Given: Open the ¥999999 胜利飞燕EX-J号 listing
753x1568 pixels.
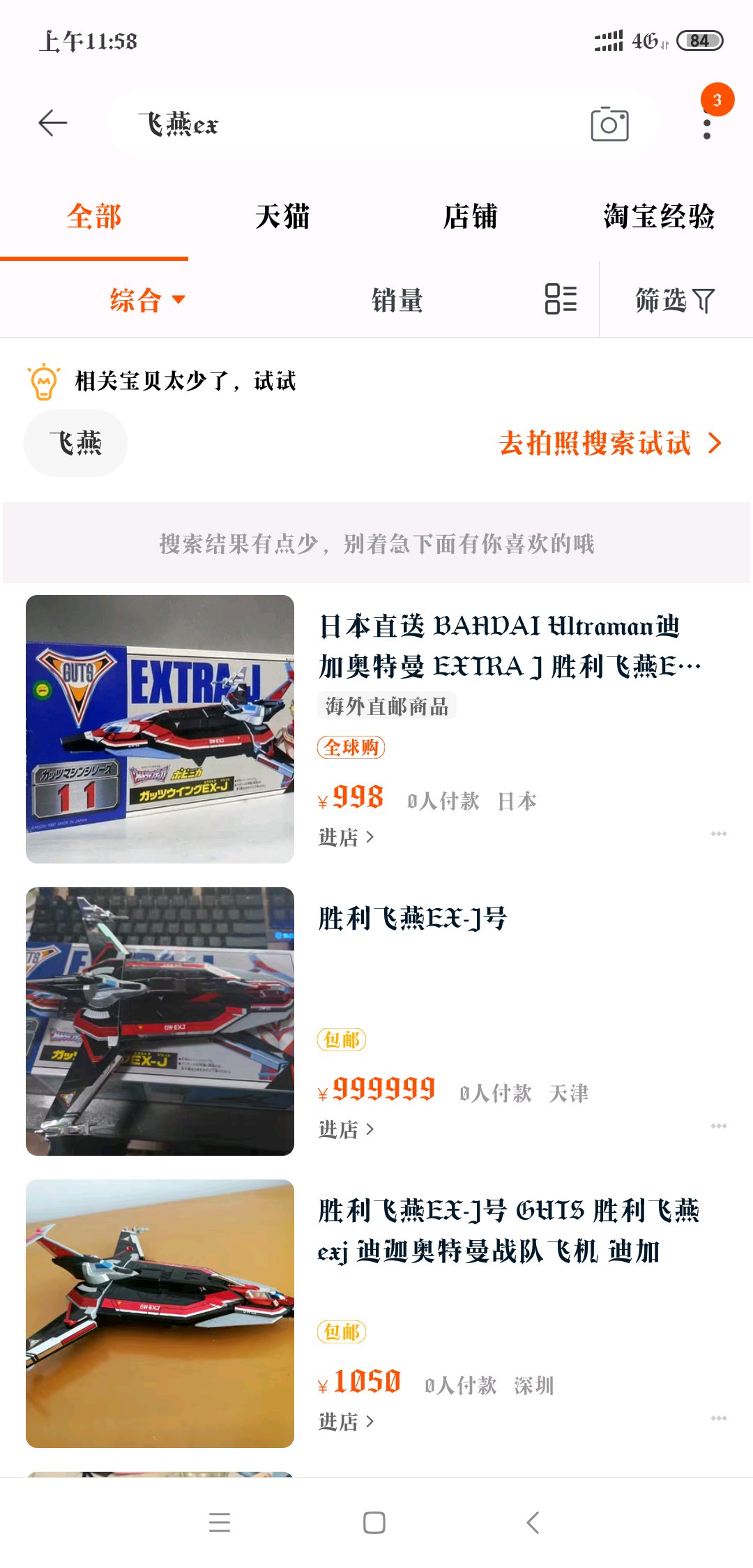Looking at the screenshot, I should click(413, 919).
